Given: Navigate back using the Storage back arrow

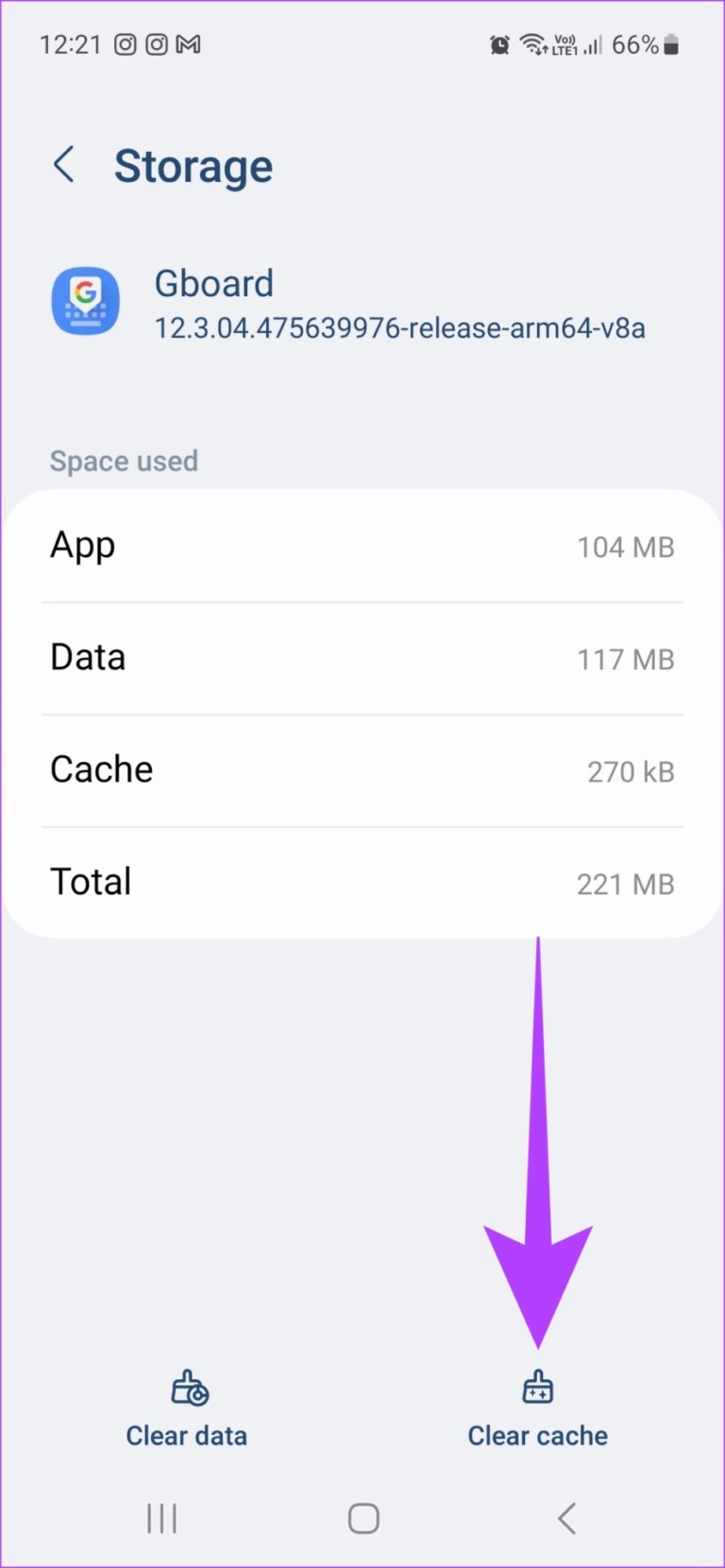Looking at the screenshot, I should (63, 164).
